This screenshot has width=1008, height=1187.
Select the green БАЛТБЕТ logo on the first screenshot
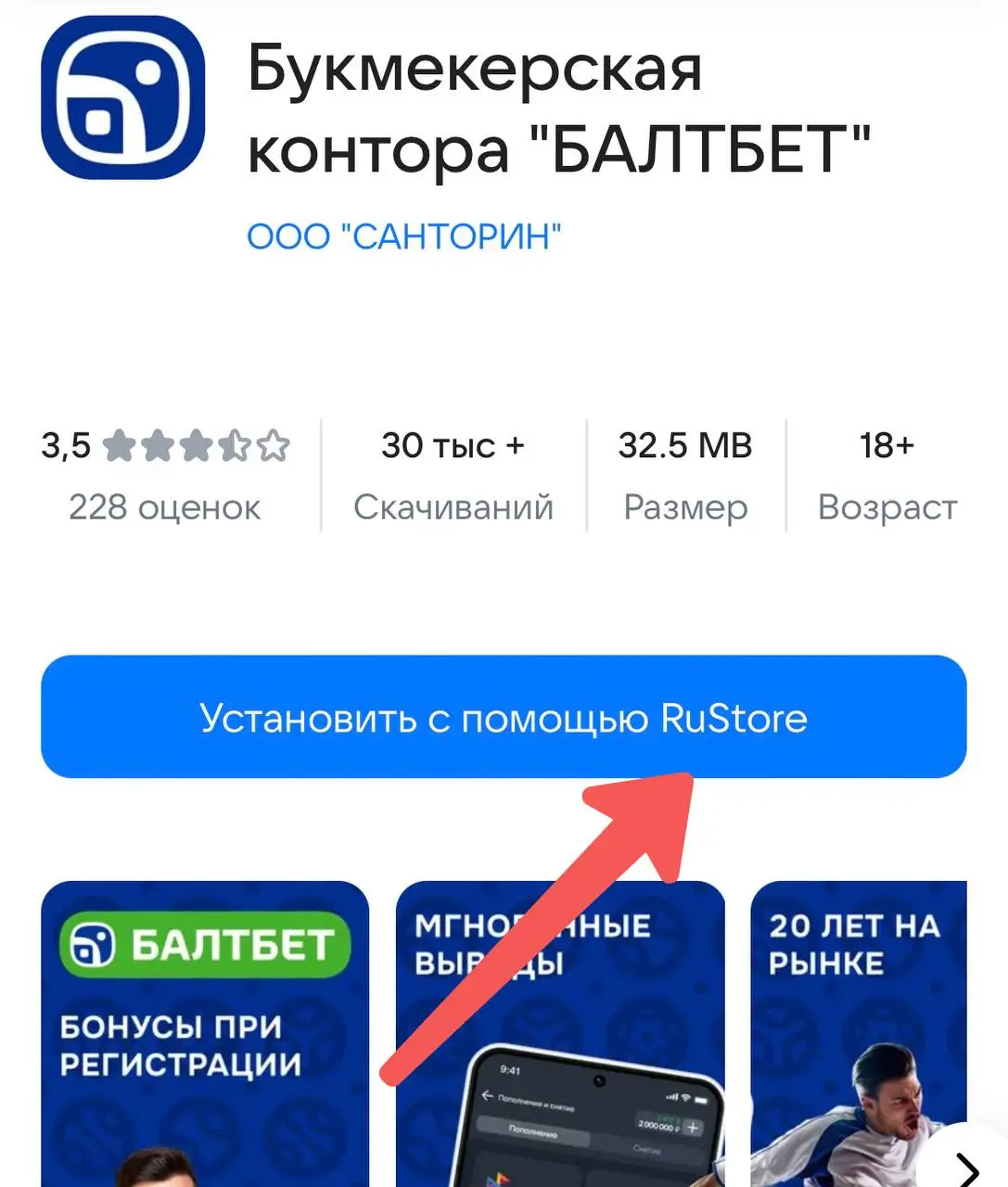click(204, 942)
